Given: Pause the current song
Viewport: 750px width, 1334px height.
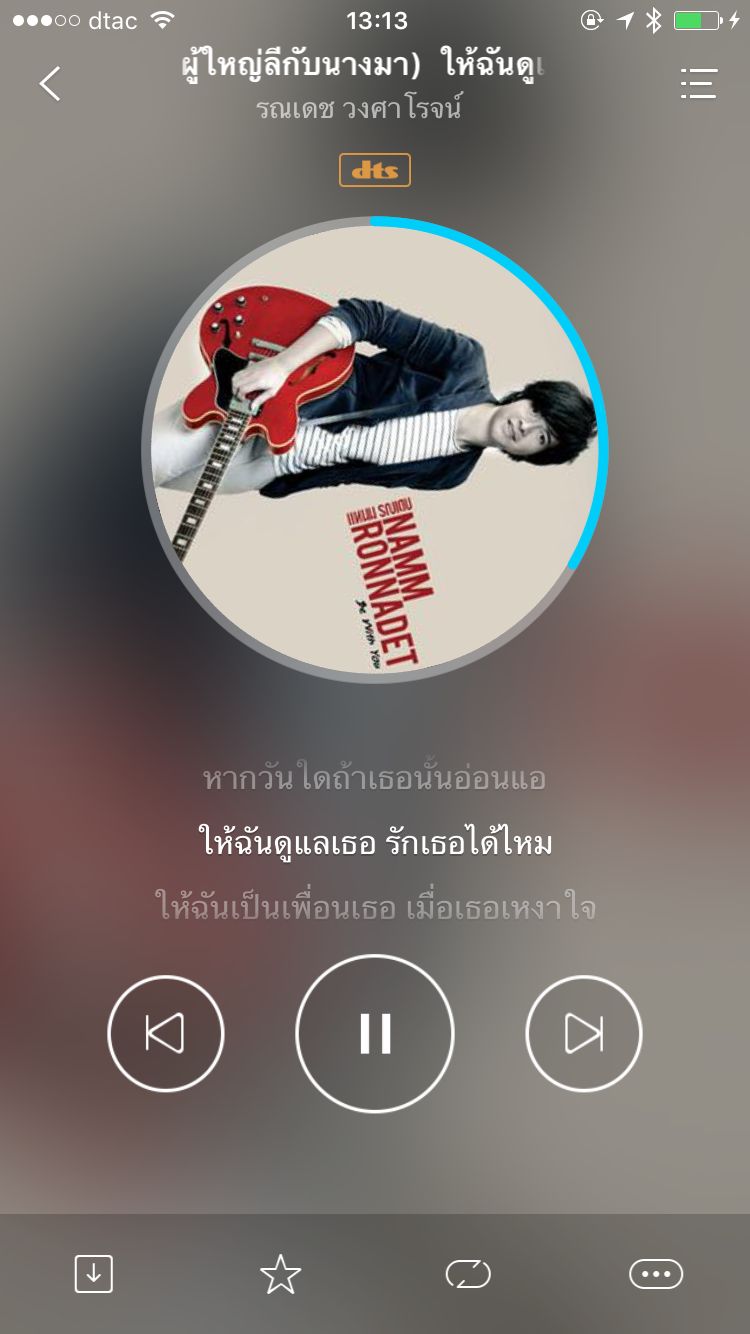Looking at the screenshot, I should (x=375, y=1033).
